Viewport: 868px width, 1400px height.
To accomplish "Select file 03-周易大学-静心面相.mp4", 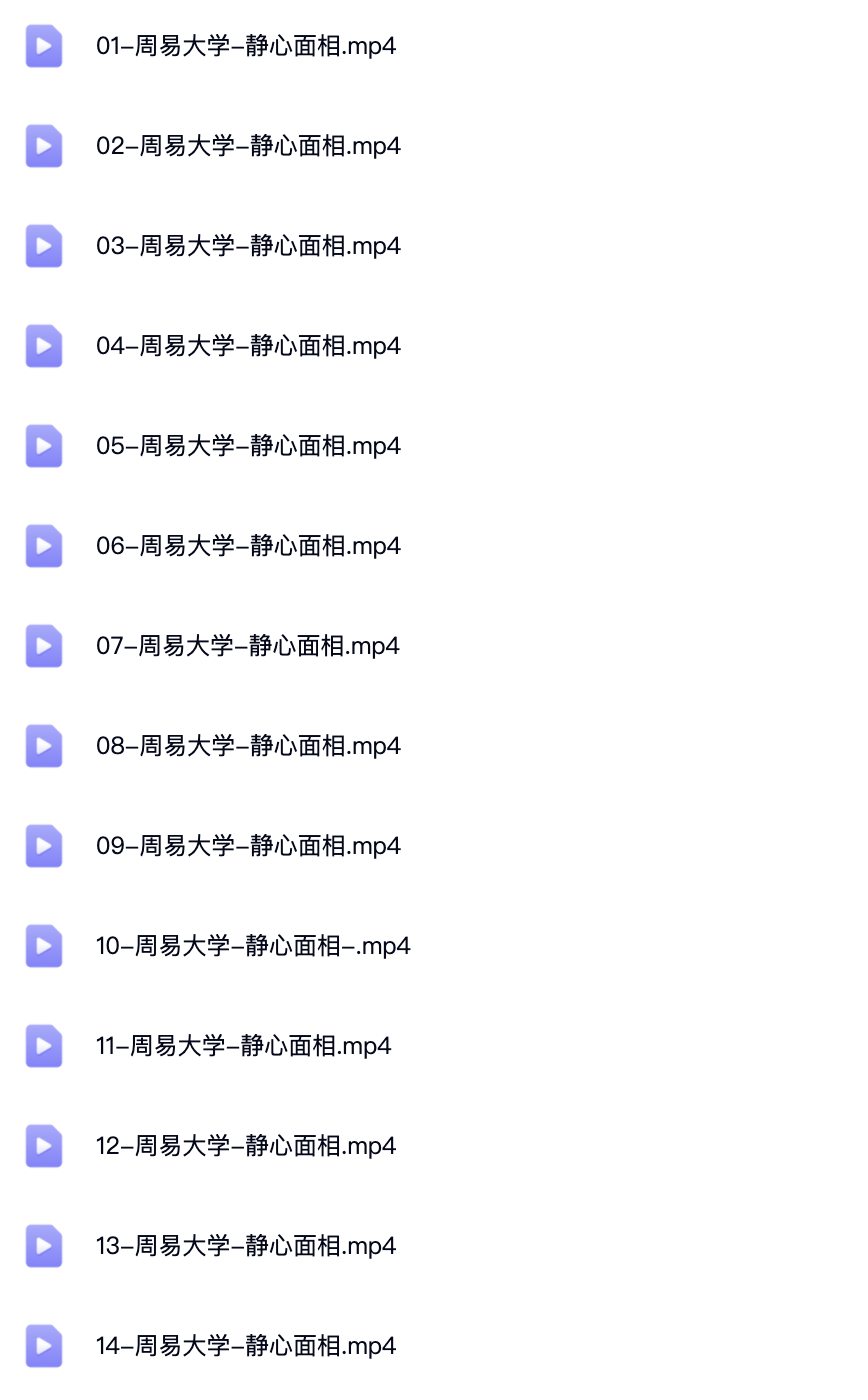I will point(248,246).
